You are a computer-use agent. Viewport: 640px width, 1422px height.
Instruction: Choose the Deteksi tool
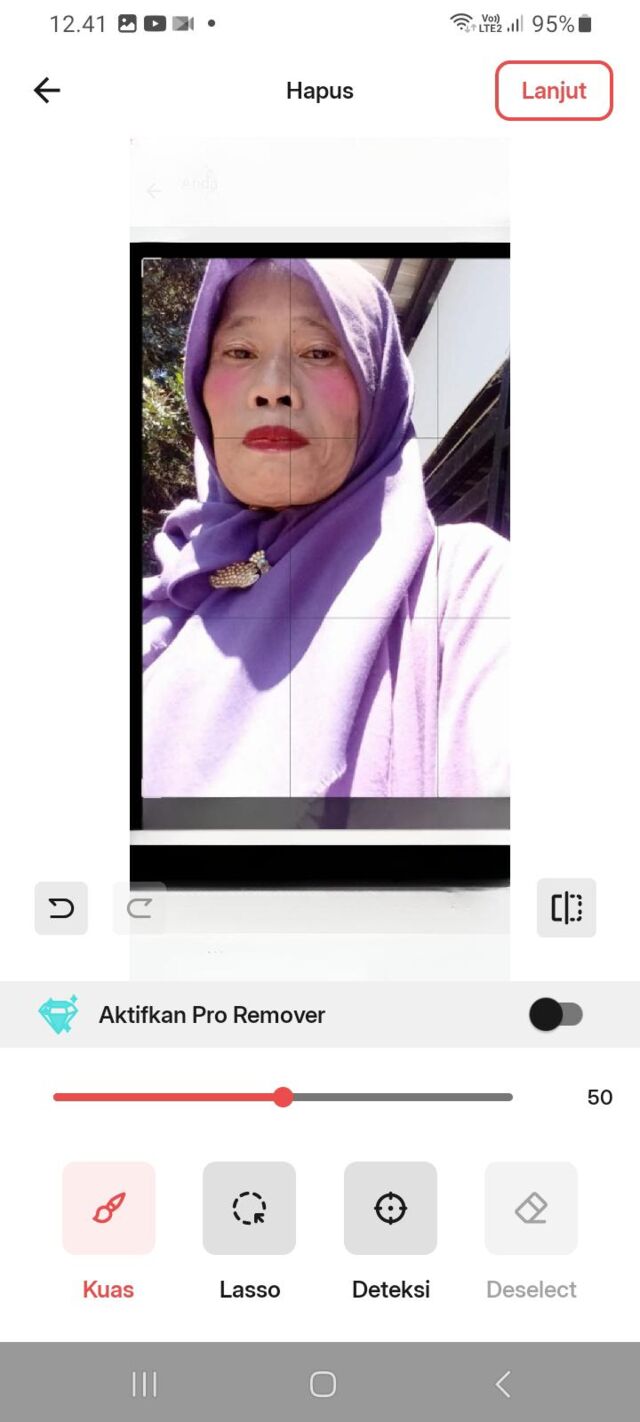point(390,1208)
